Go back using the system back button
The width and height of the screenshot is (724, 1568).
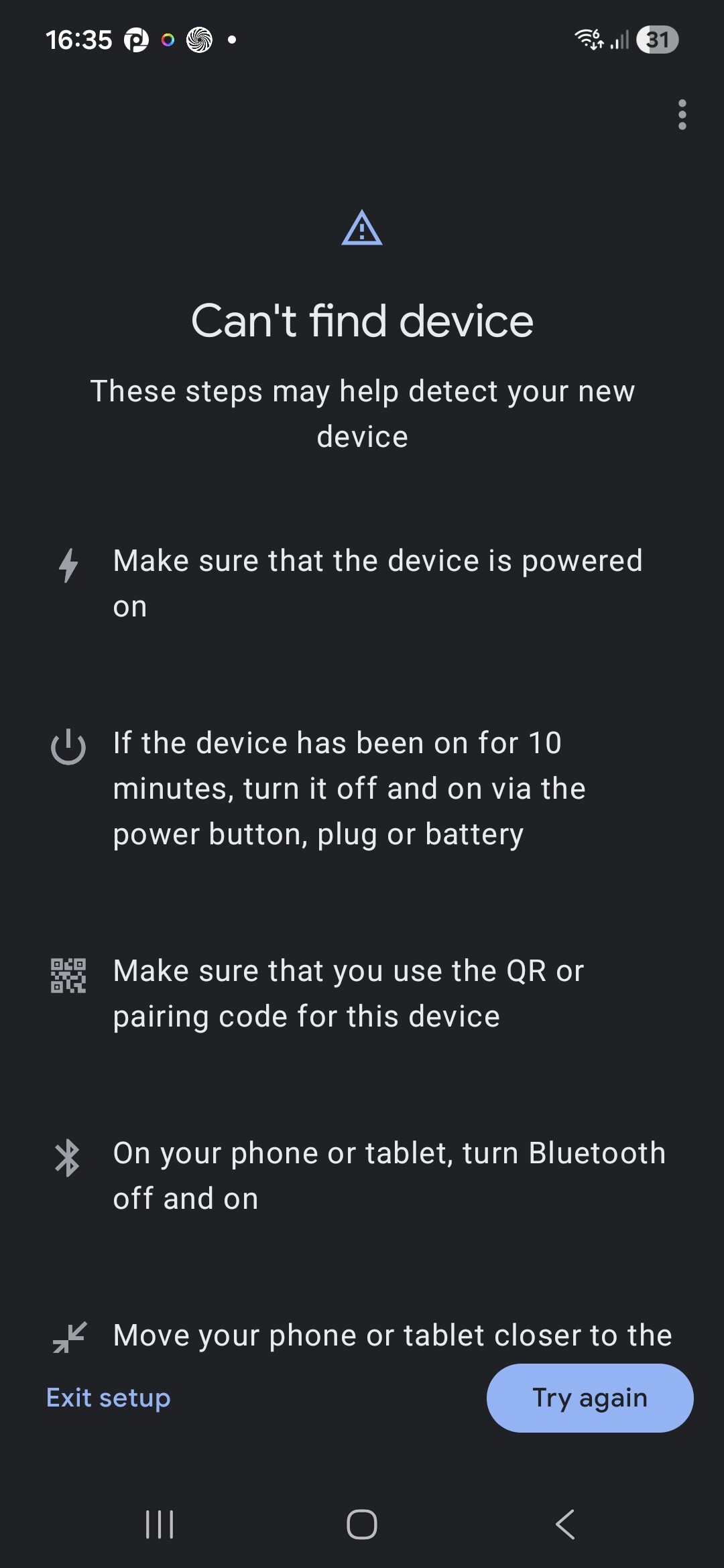[x=565, y=1524]
